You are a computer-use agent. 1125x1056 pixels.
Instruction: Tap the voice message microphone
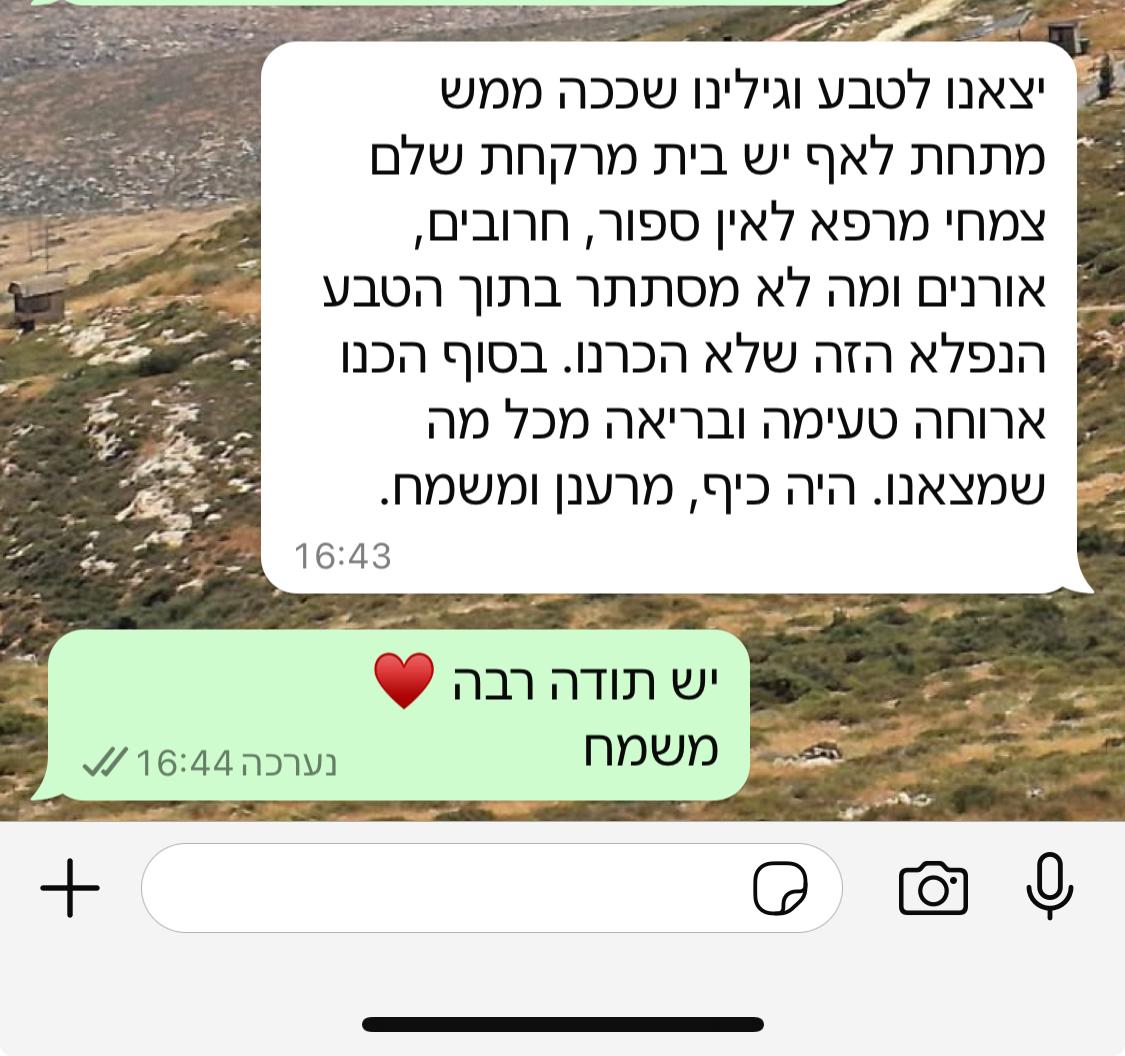(1050, 888)
